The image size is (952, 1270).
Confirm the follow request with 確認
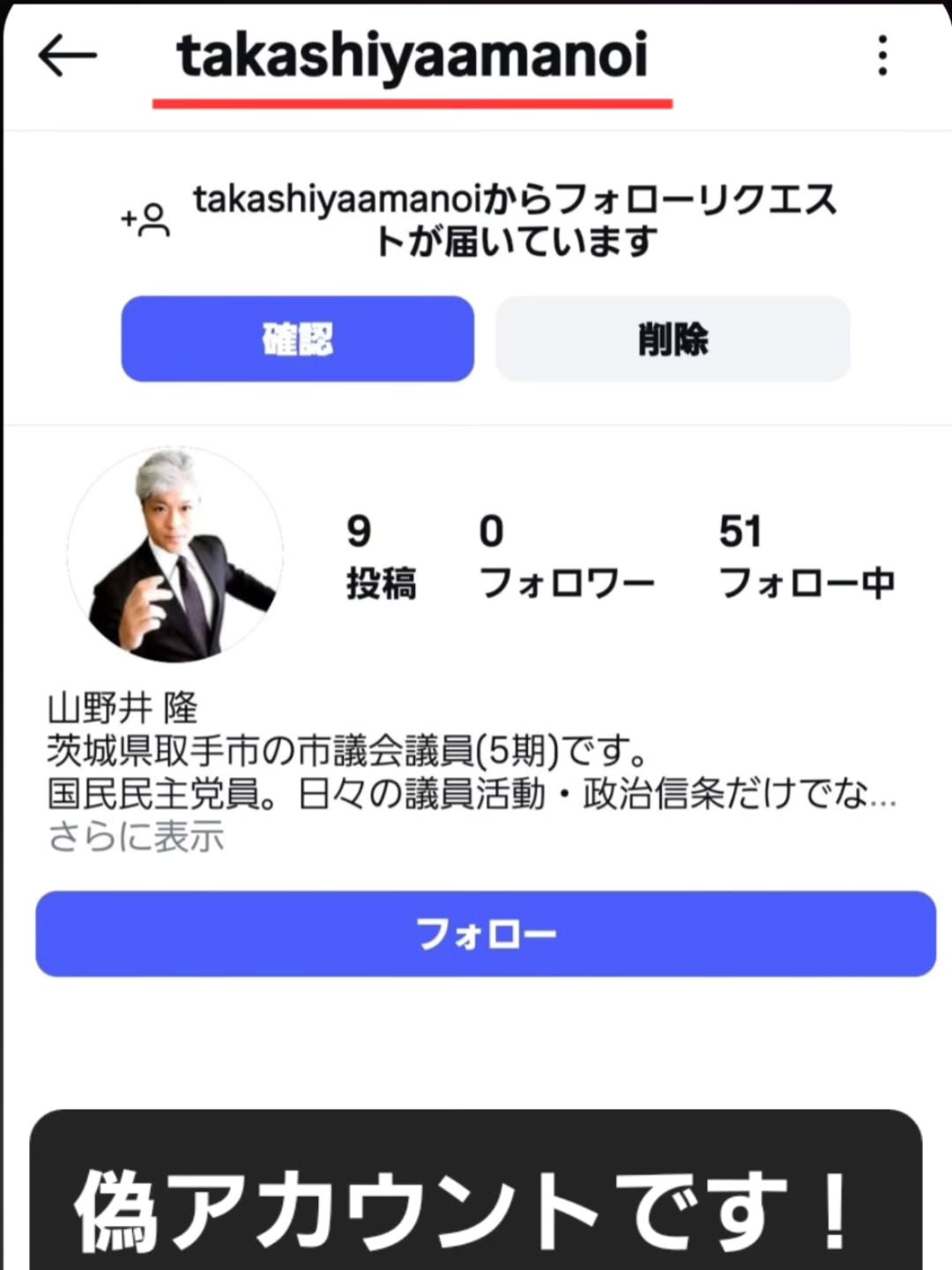298,340
